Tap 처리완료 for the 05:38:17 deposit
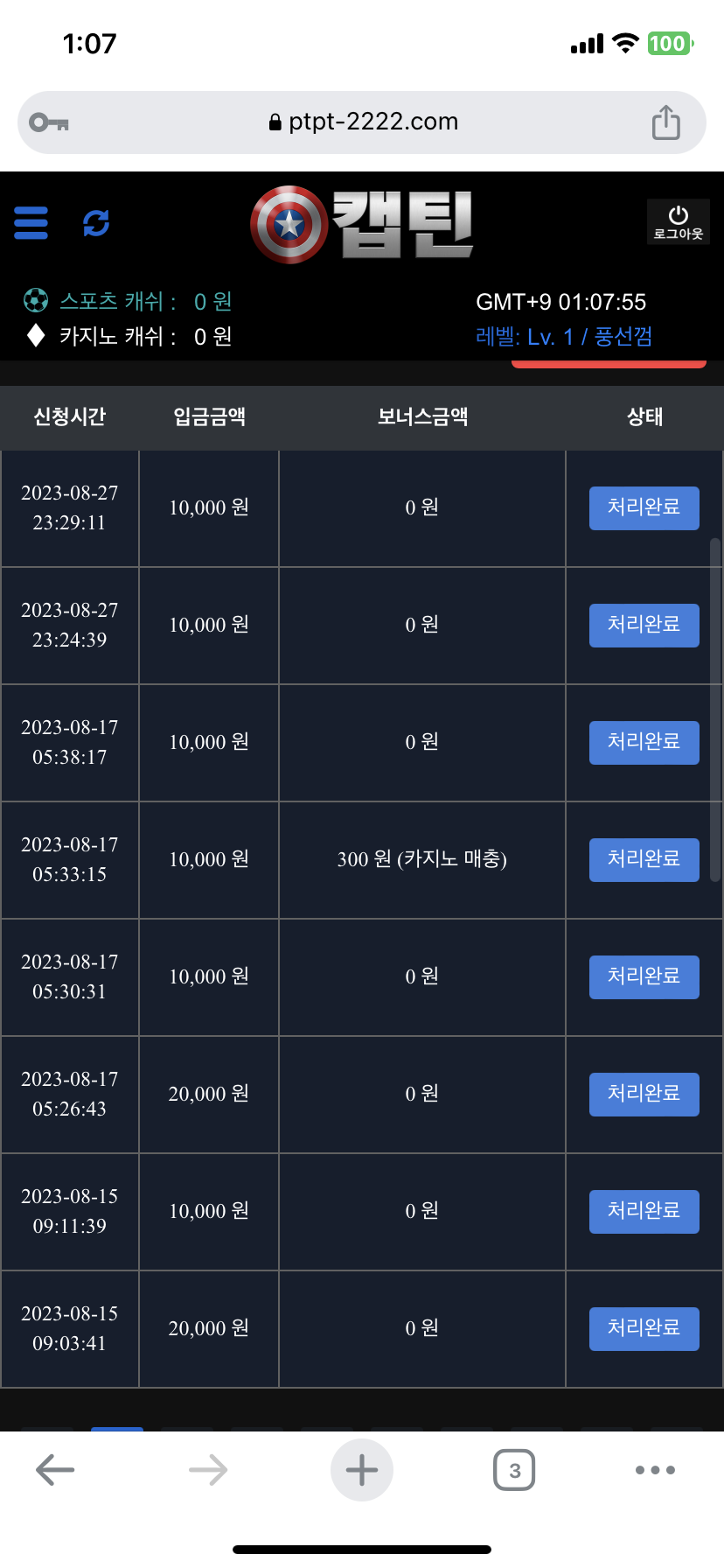The height and width of the screenshot is (1568, 724). (644, 742)
